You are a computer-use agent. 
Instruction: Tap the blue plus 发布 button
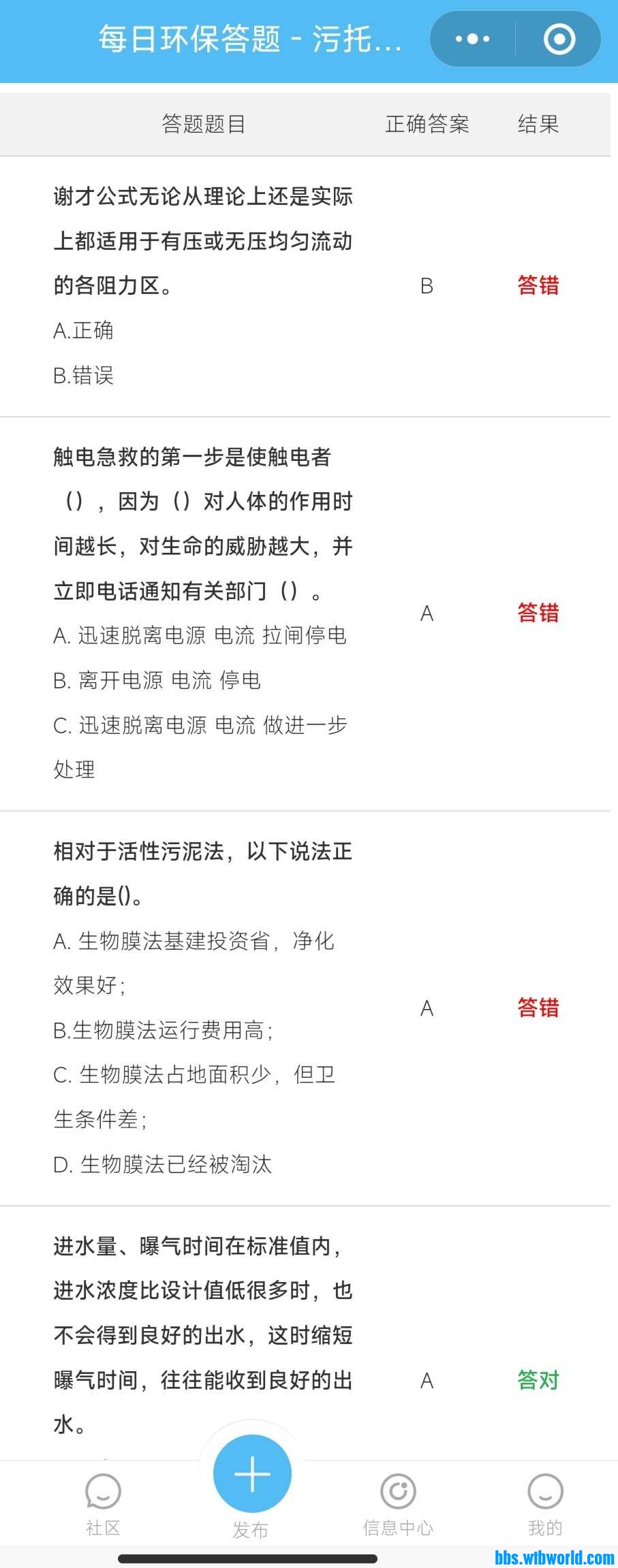point(252,1473)
